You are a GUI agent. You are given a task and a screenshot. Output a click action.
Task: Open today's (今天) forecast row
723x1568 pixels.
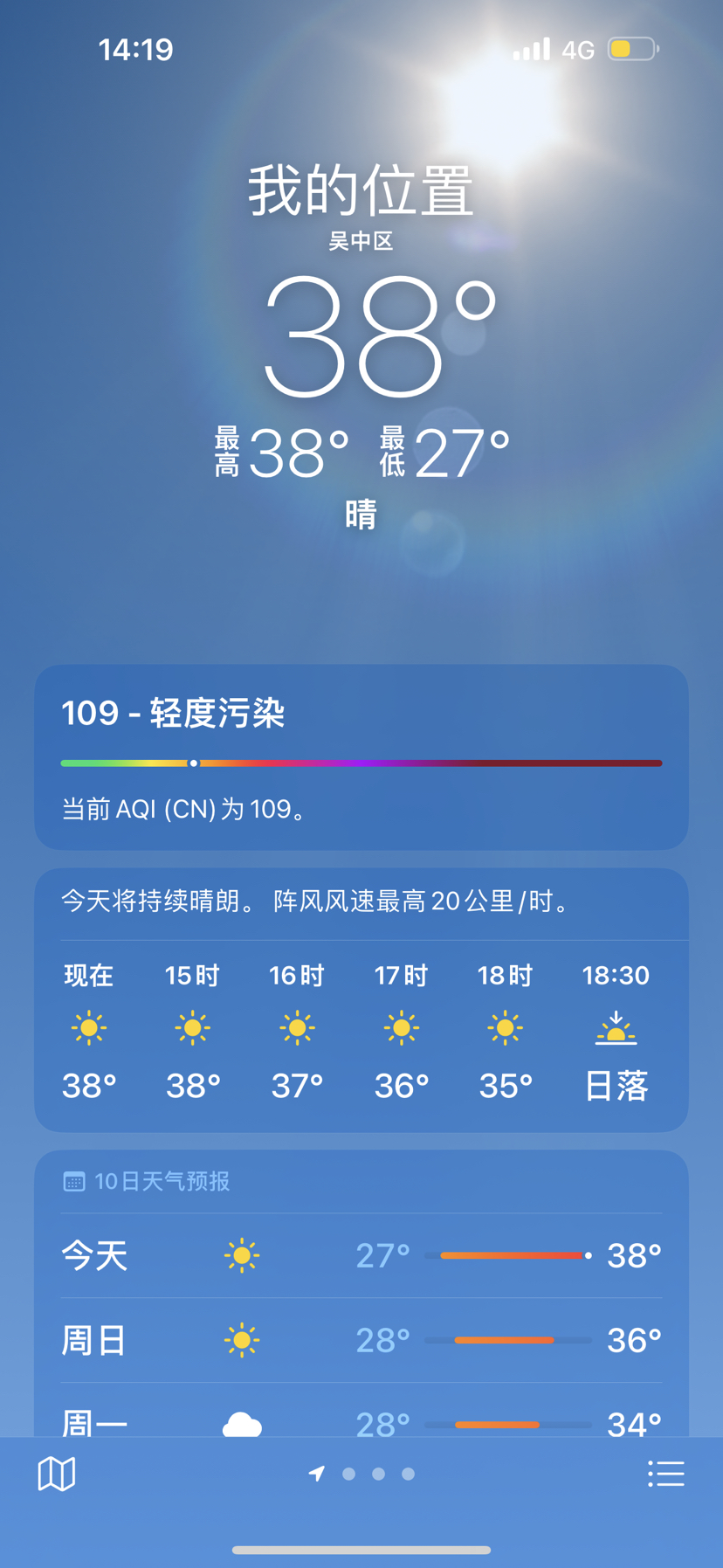(x=361, y=1255)
